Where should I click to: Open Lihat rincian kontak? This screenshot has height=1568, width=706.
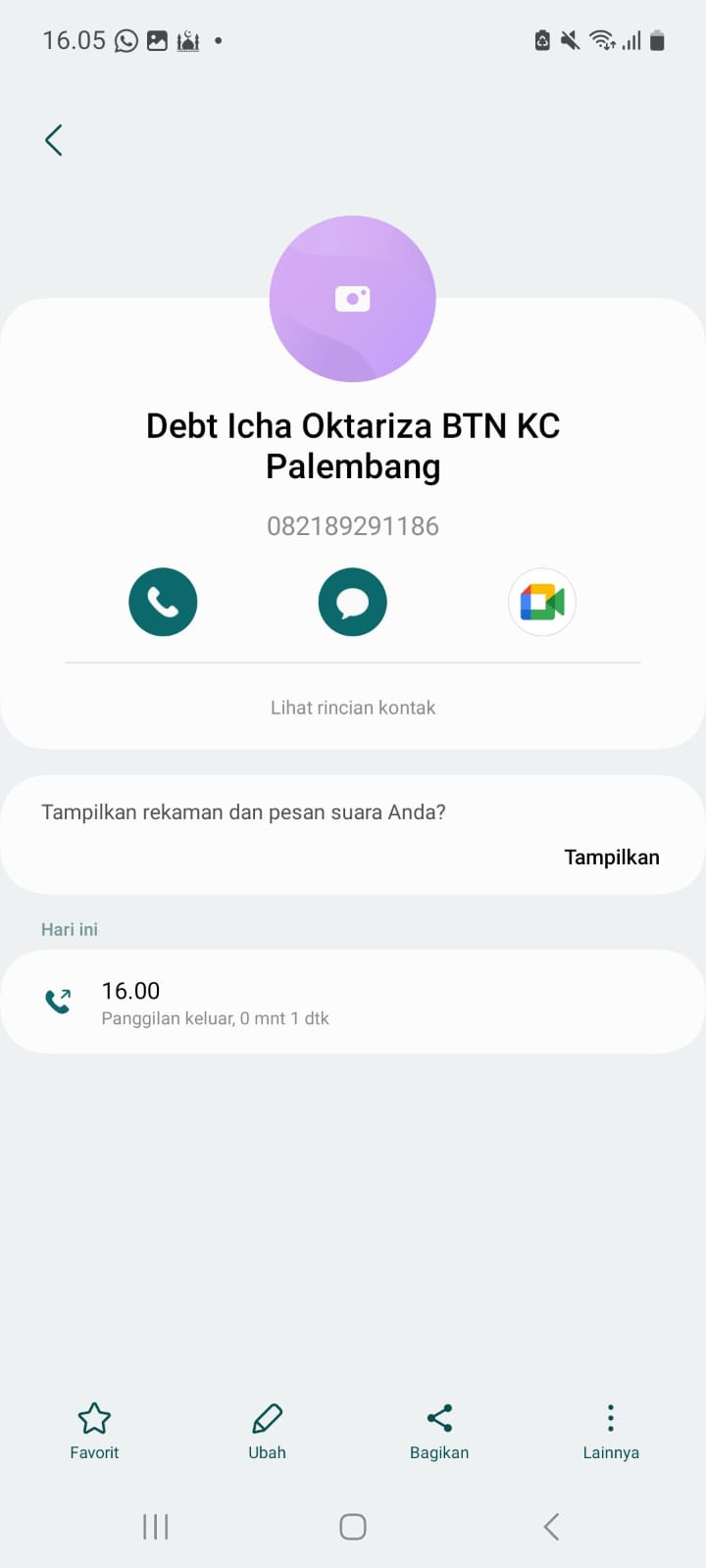pyautogui.click(x=352, y=707)
